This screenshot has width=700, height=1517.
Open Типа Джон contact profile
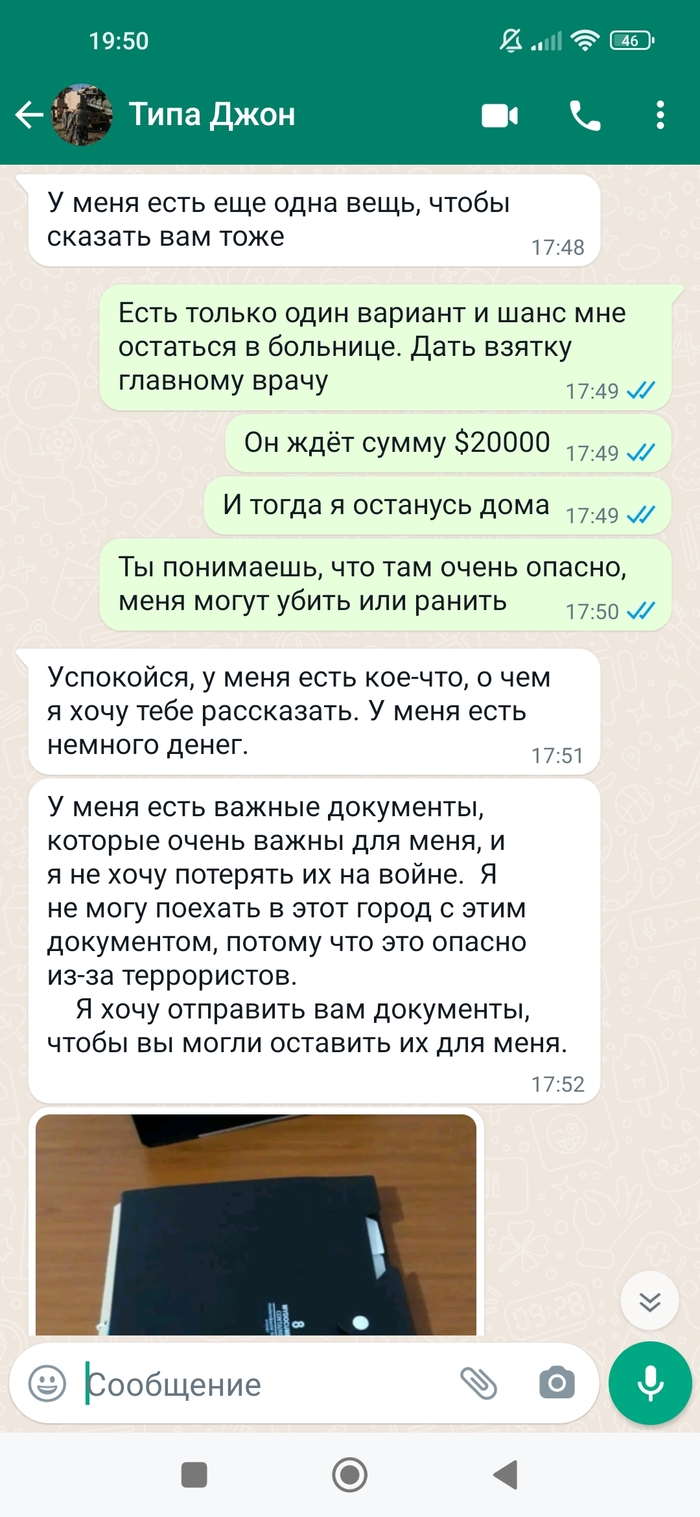click(x=212, y=116)
